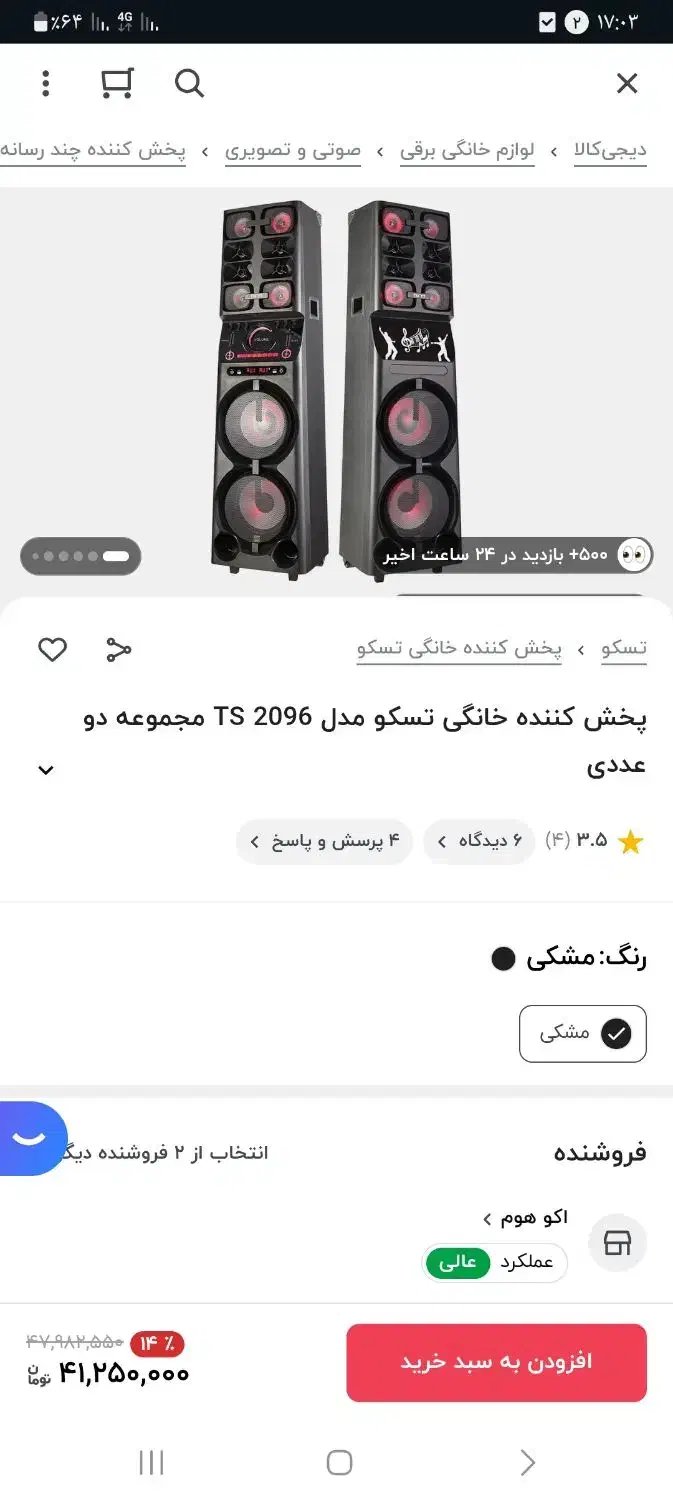Select the مشکی color option
This screenshot has height=1500, width=673.
(x=583, y=1033)
